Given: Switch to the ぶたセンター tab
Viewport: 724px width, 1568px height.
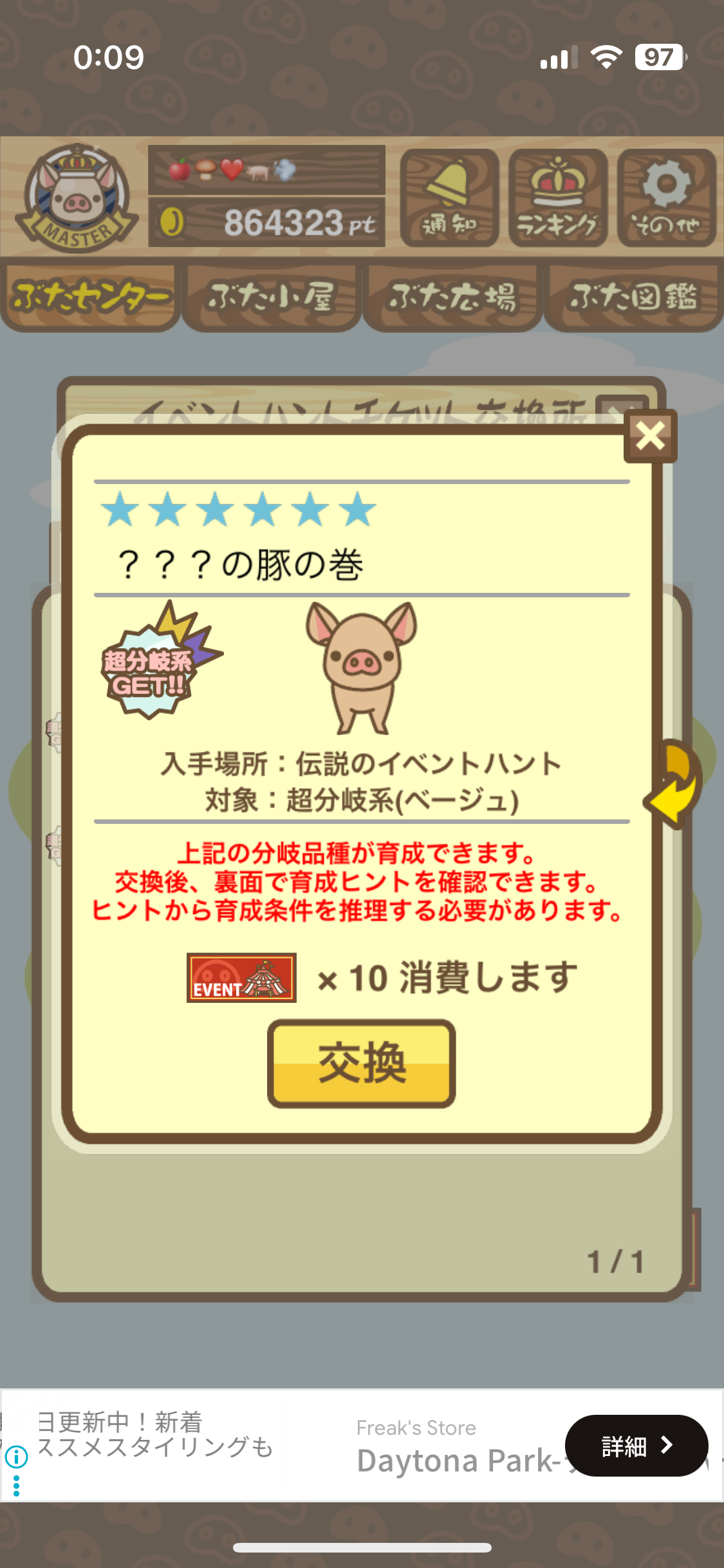Looking at the screenshot, I should (x=90, y=298).
